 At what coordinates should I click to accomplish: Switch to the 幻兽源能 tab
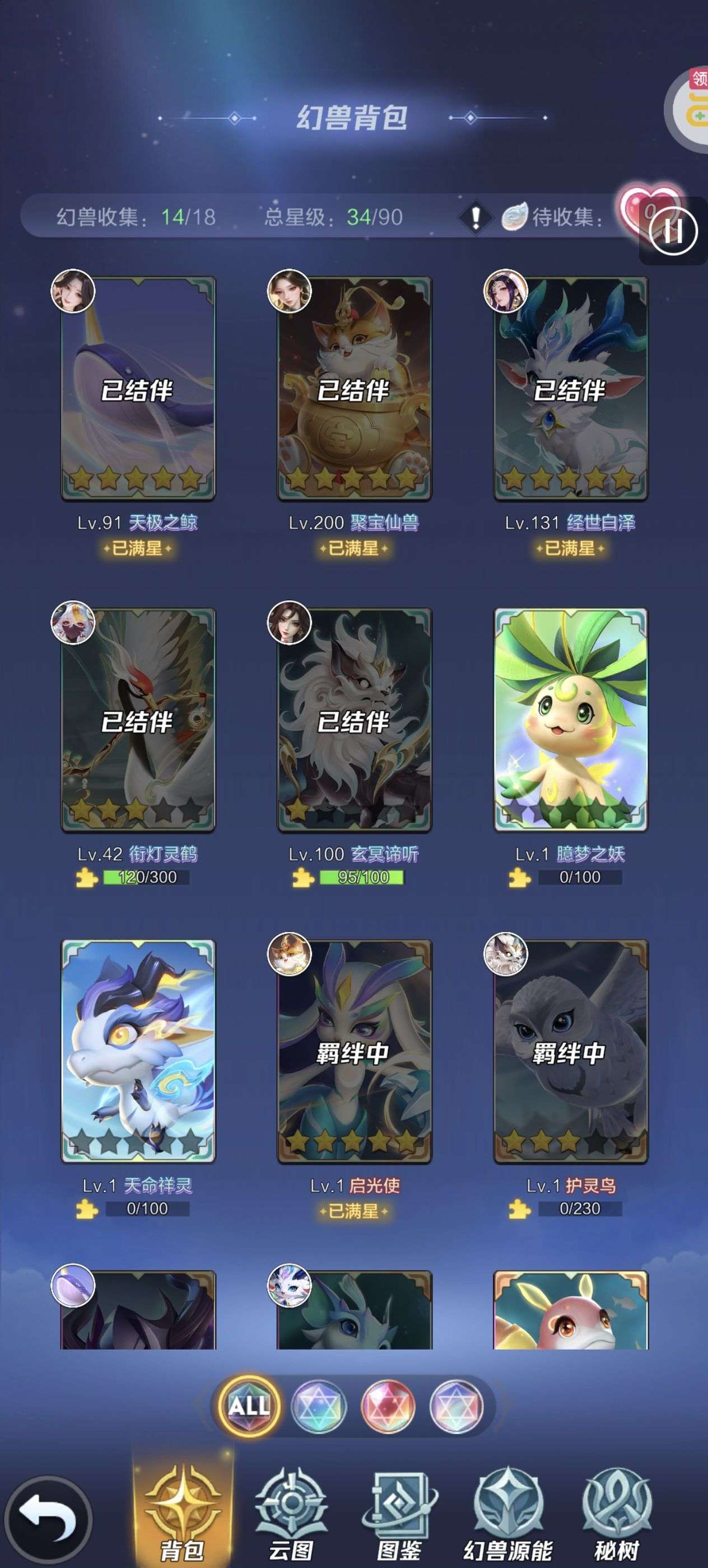point(507,1514)
